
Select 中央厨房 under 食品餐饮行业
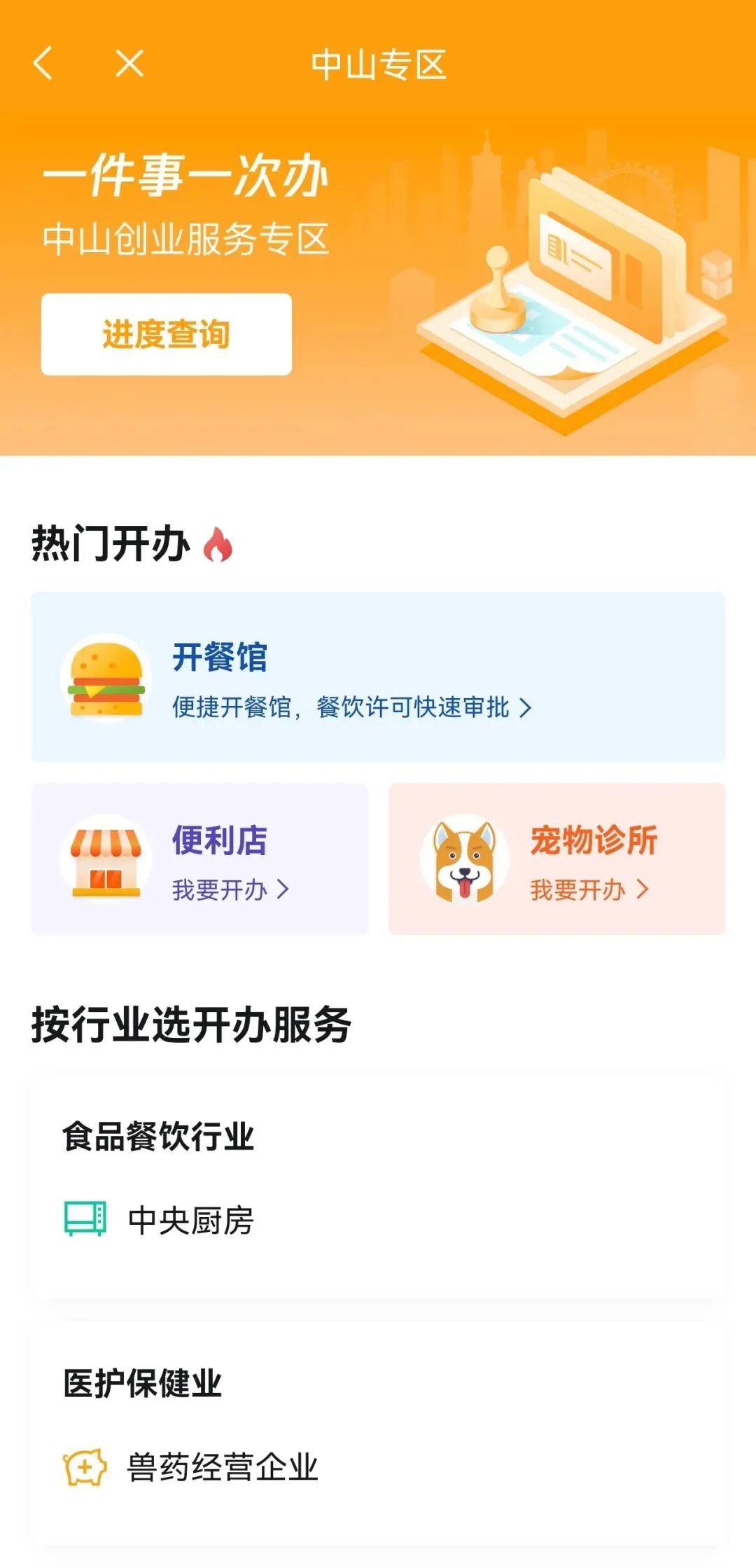point(190,1221)
